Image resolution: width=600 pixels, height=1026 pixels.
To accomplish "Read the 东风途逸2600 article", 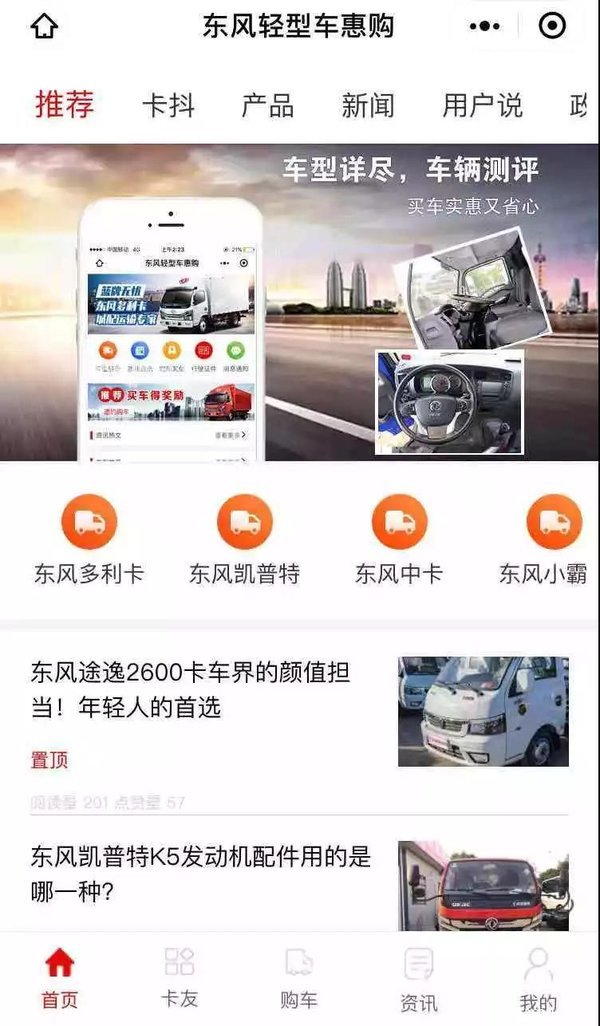I will pos(190,690).
